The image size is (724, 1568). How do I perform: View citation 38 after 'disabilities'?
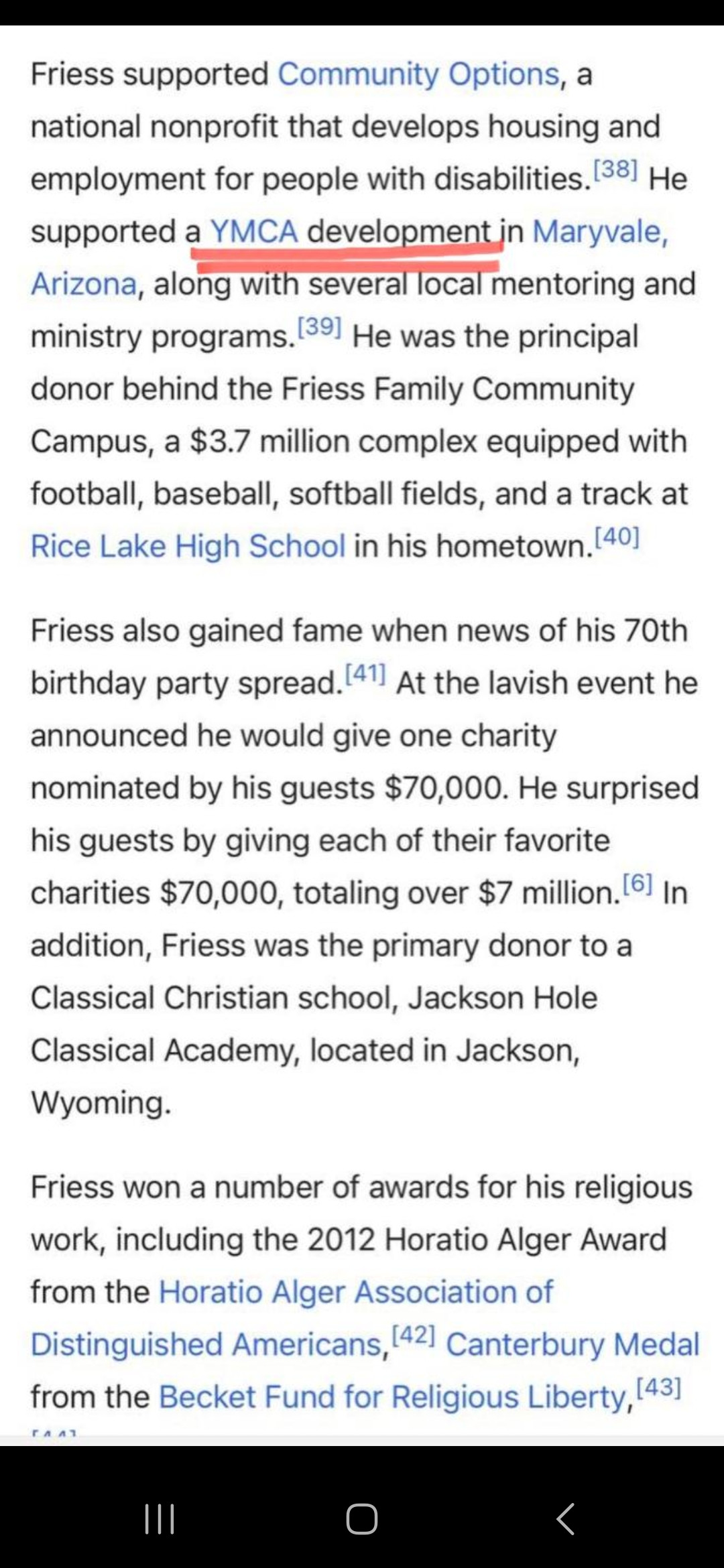click(x=615, y=170)
